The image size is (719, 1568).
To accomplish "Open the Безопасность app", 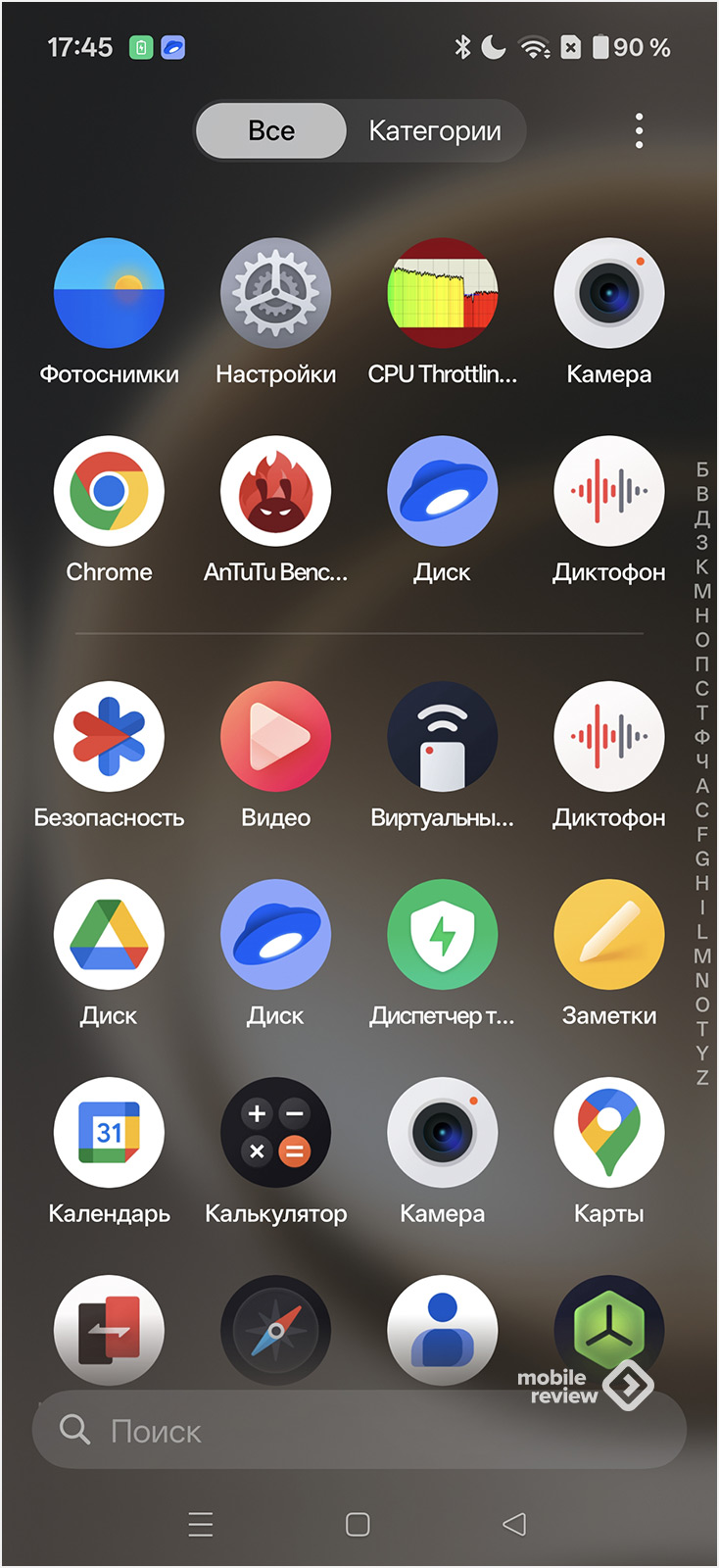I will coord(109,736).
